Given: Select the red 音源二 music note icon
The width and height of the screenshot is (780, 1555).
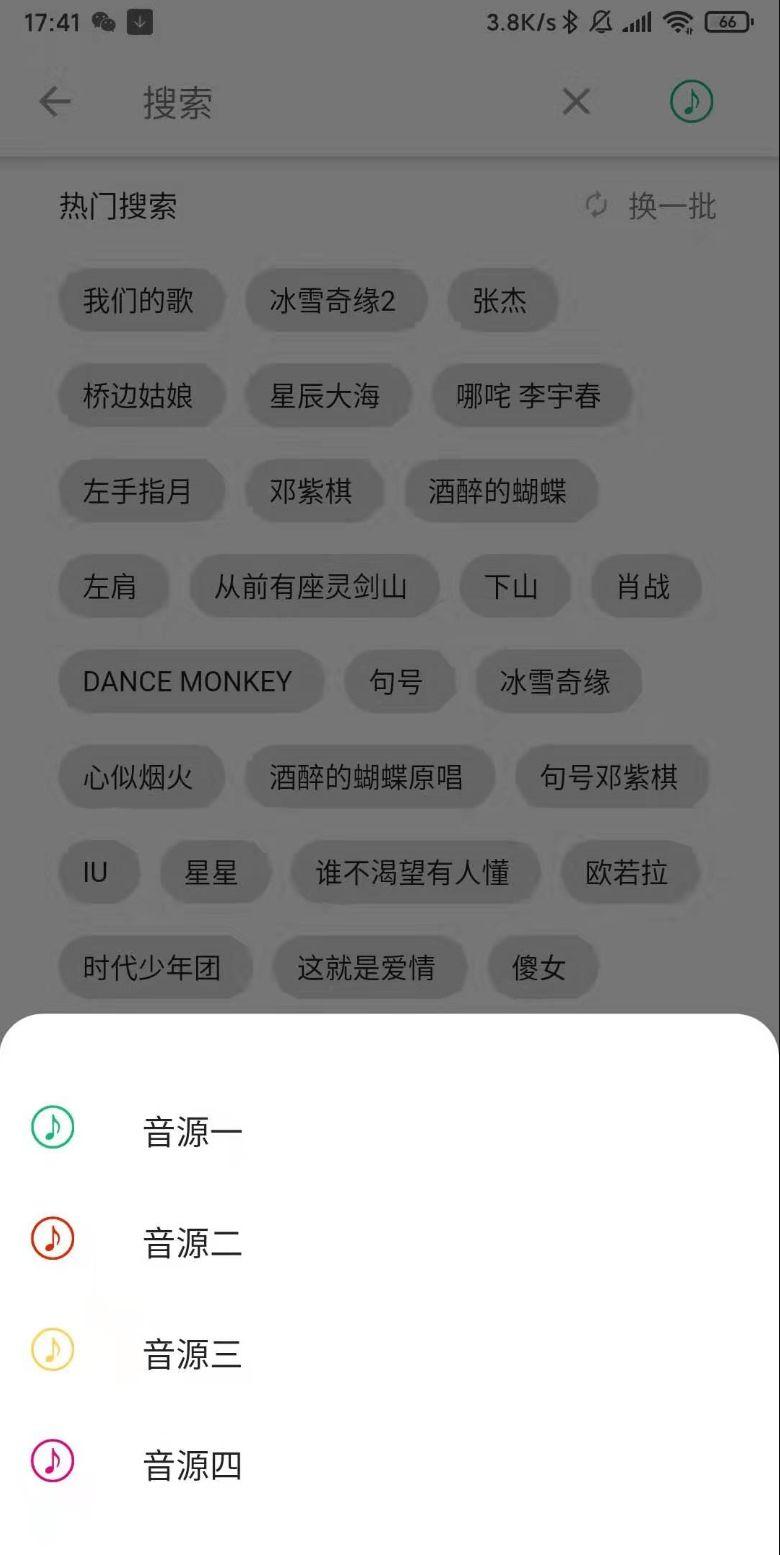Looking at the screenshot, I should click(x=51, y=1238).
